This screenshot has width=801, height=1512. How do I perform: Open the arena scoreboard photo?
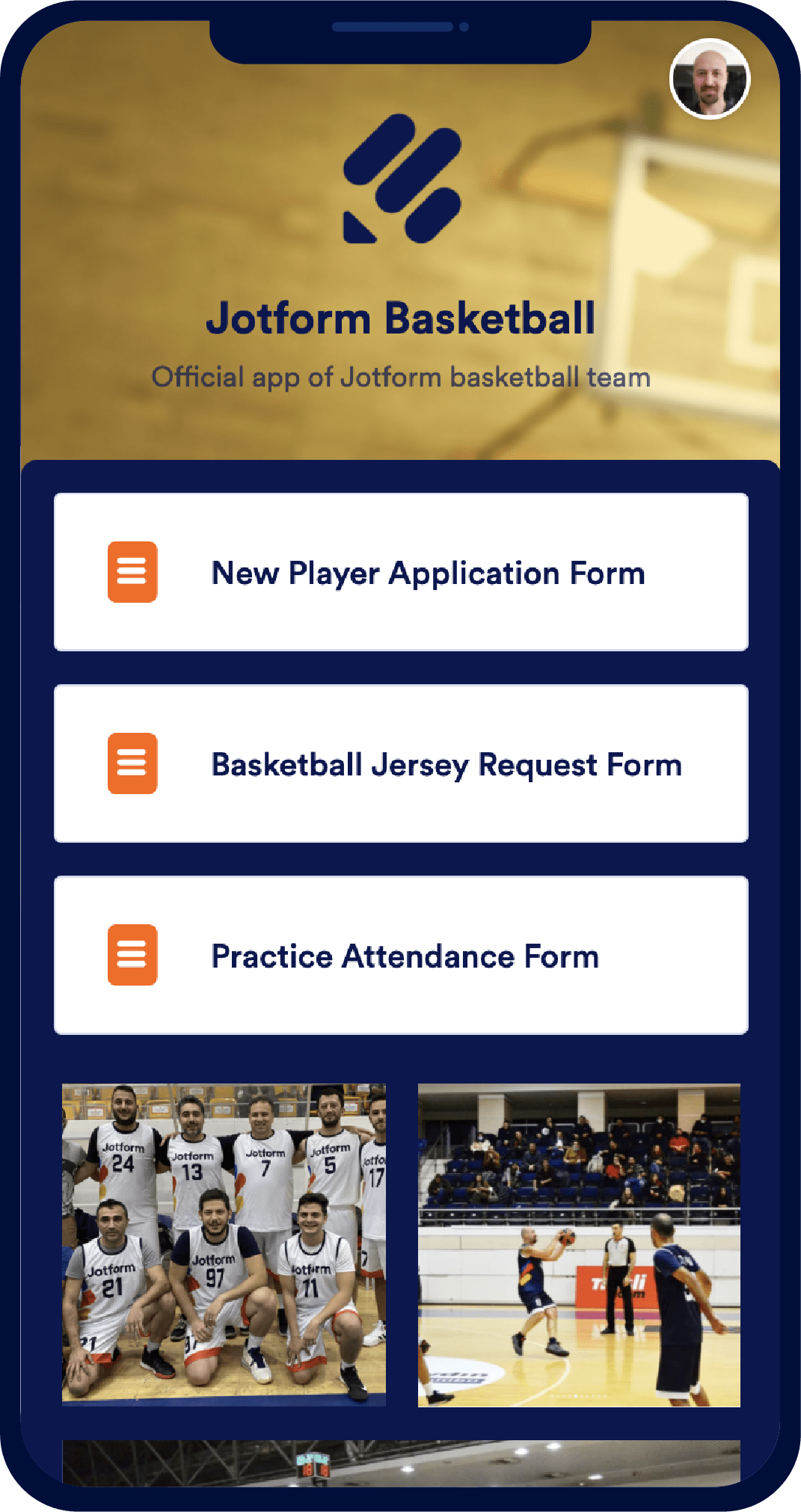pyautogui.click(x=401, y=1462)
